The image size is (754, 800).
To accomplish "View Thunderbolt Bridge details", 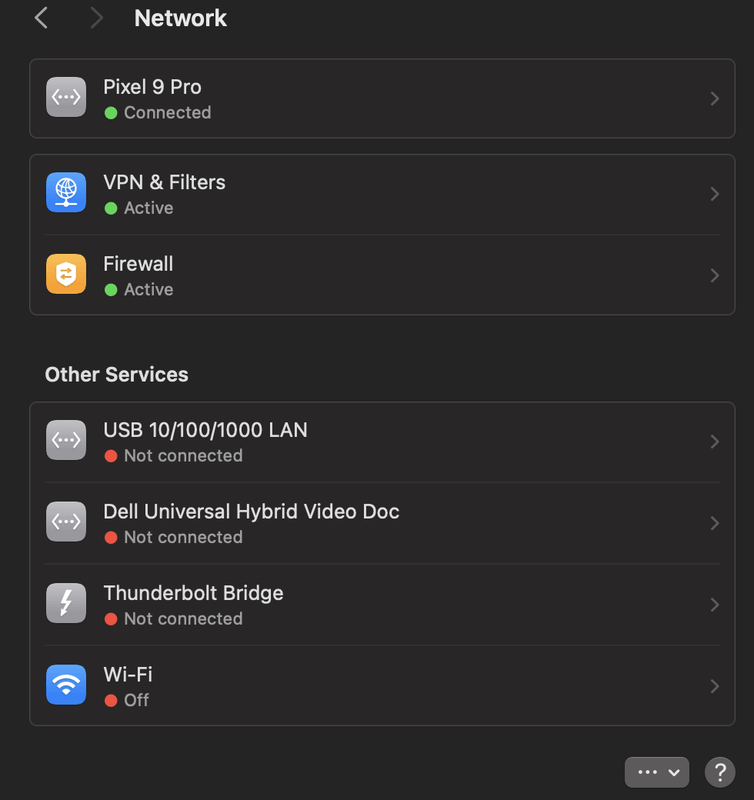I will [x=380, y=604].
